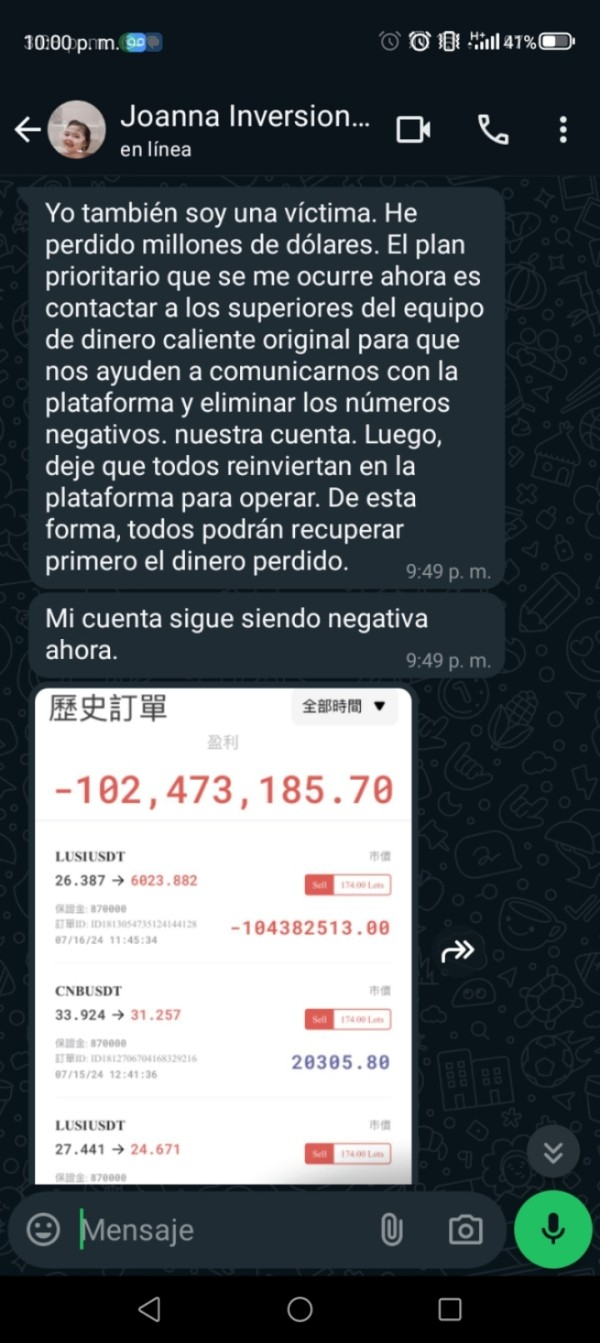Tap the microphone to record voice message
This screenshot has width=600, height=1343.
(x=553, y=1230)
